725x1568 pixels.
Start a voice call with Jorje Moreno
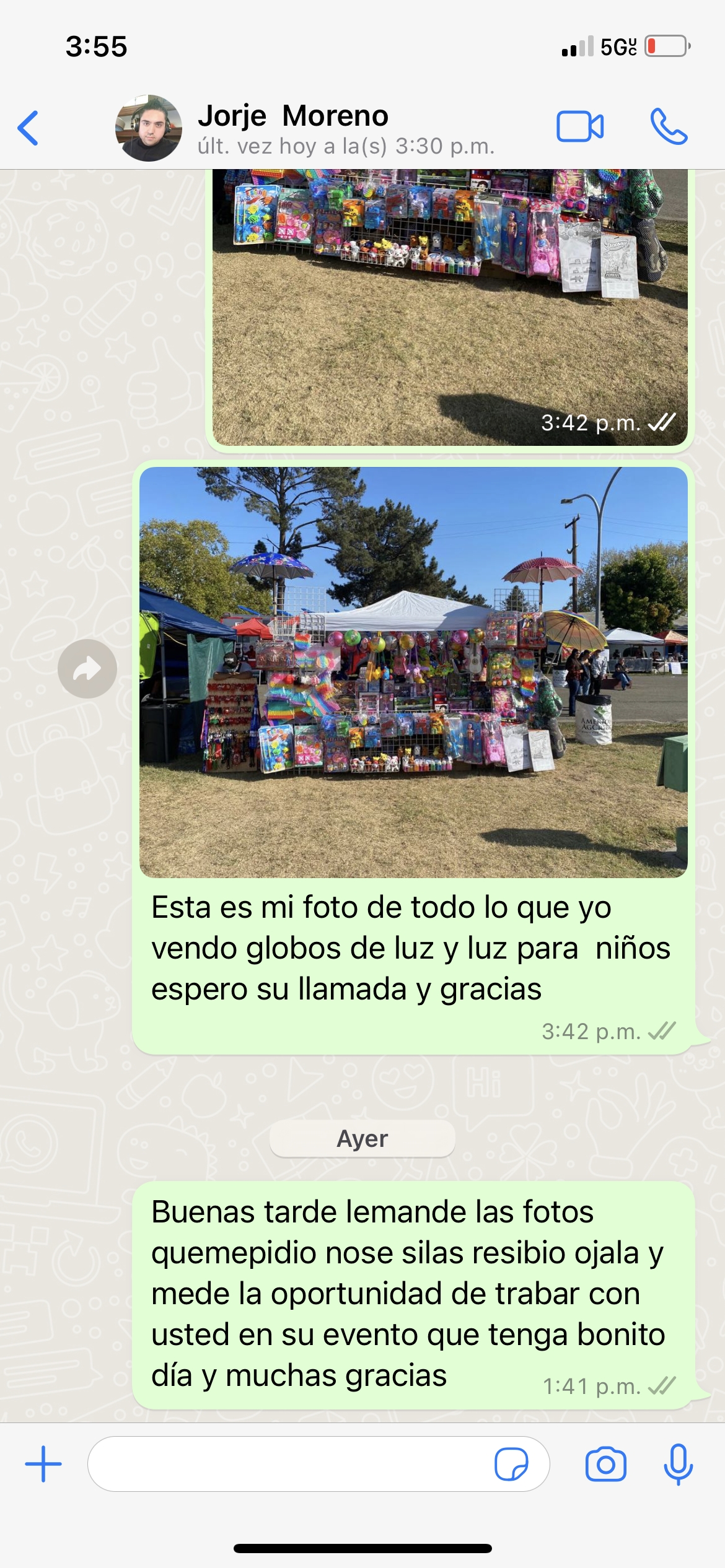point(669,127)
